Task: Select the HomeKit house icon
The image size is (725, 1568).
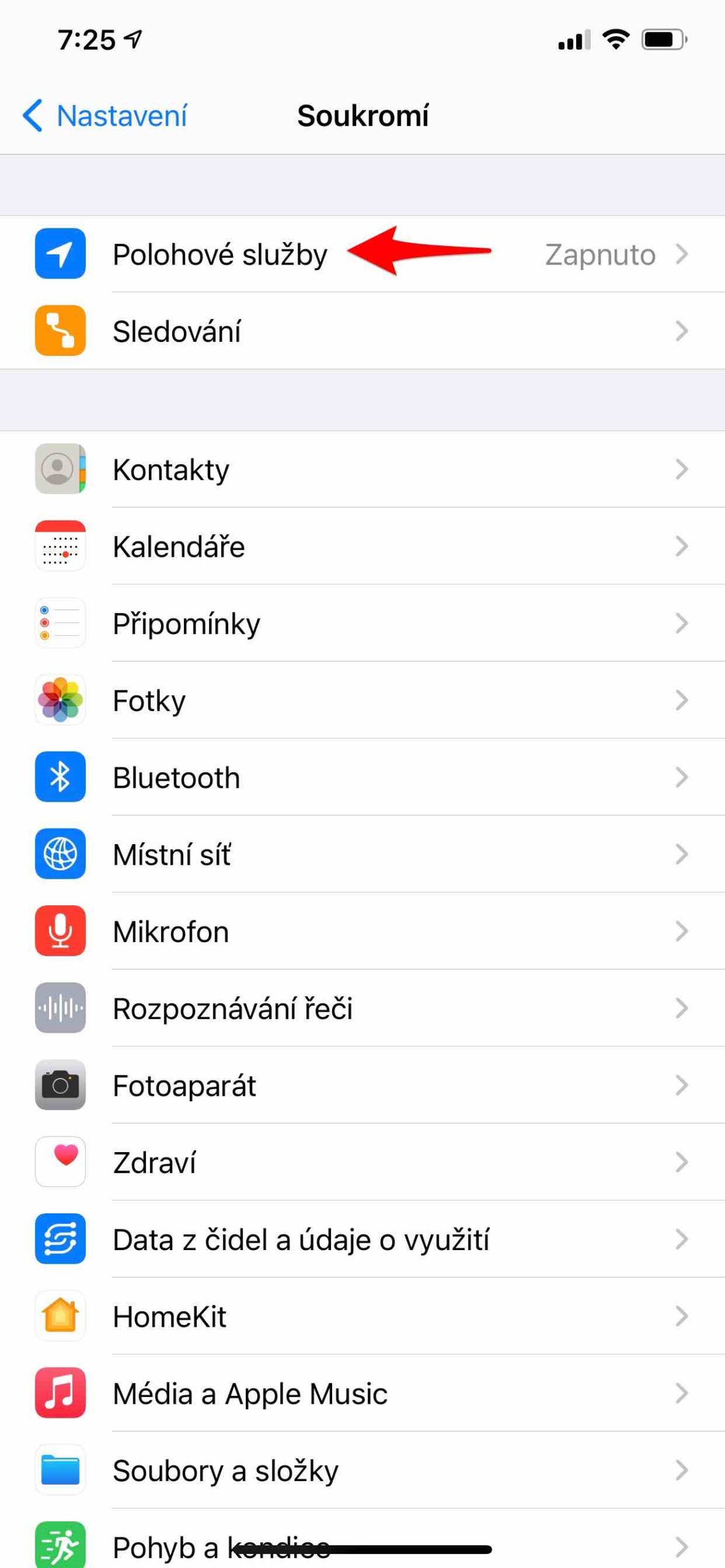Action: coord(60,1316)
